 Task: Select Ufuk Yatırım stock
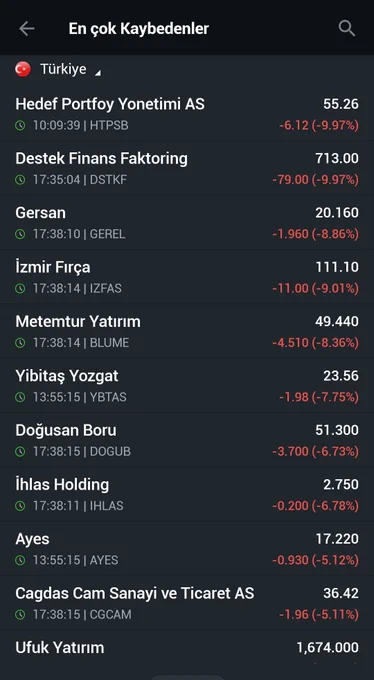click(x=187, y=649)
